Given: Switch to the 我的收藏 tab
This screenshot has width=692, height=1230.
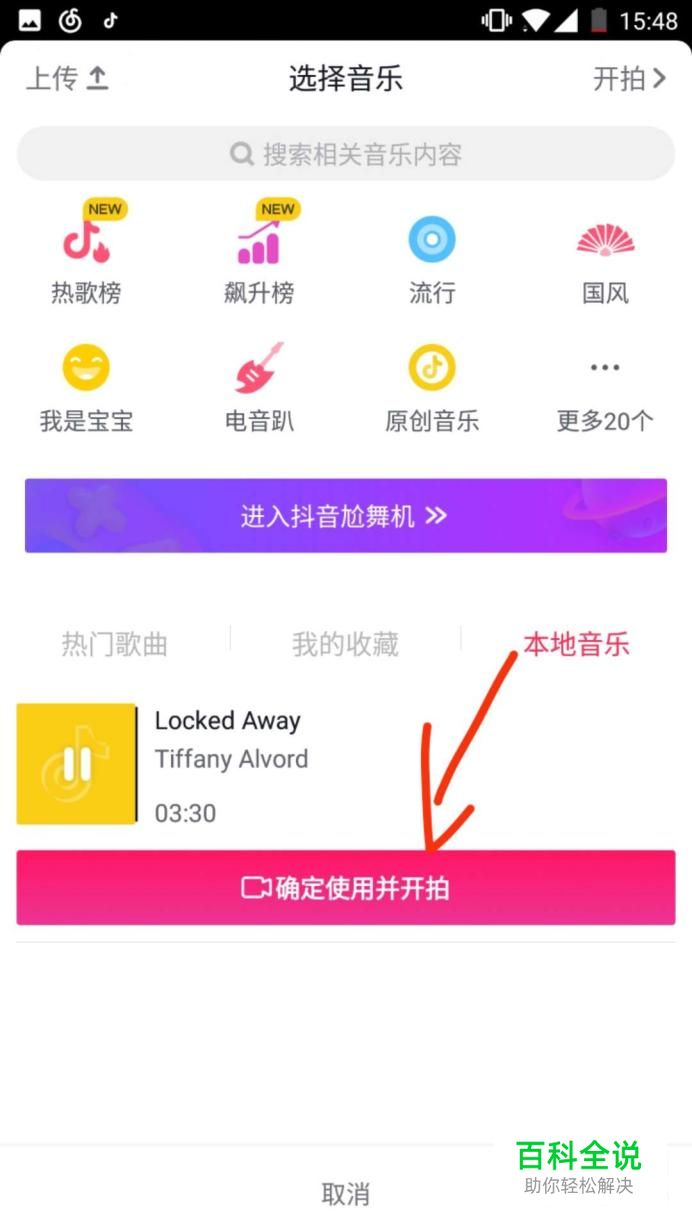Looking at the screenshot, I should (x=346, y=645).
